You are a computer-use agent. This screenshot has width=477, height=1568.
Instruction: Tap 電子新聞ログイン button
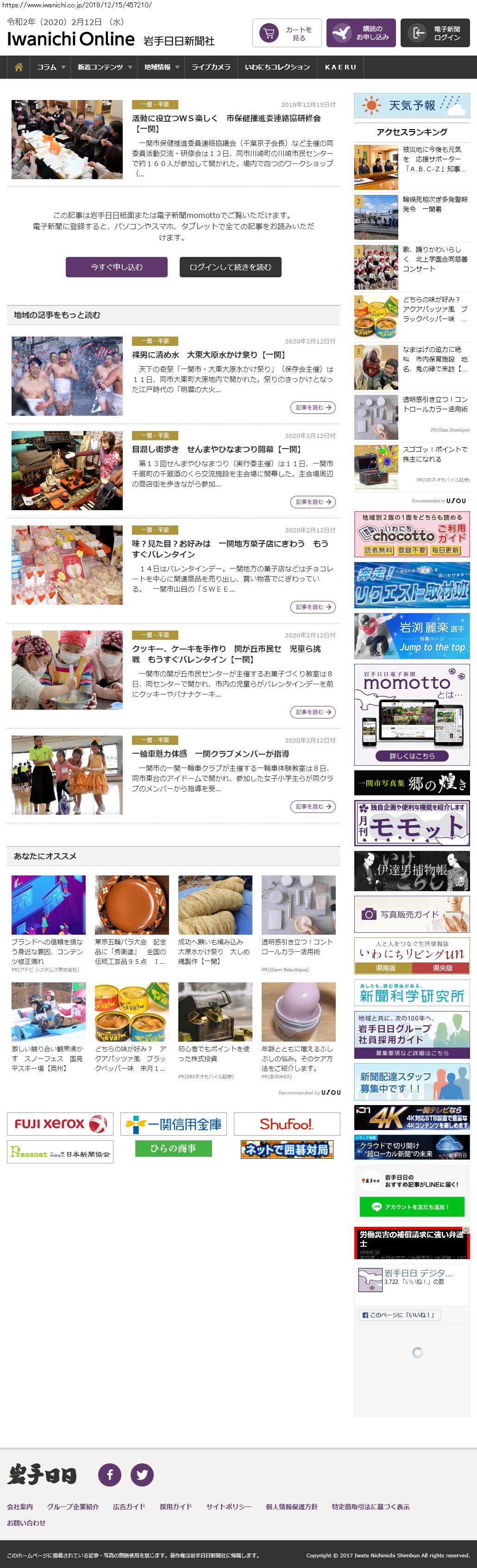coord(434,33)
